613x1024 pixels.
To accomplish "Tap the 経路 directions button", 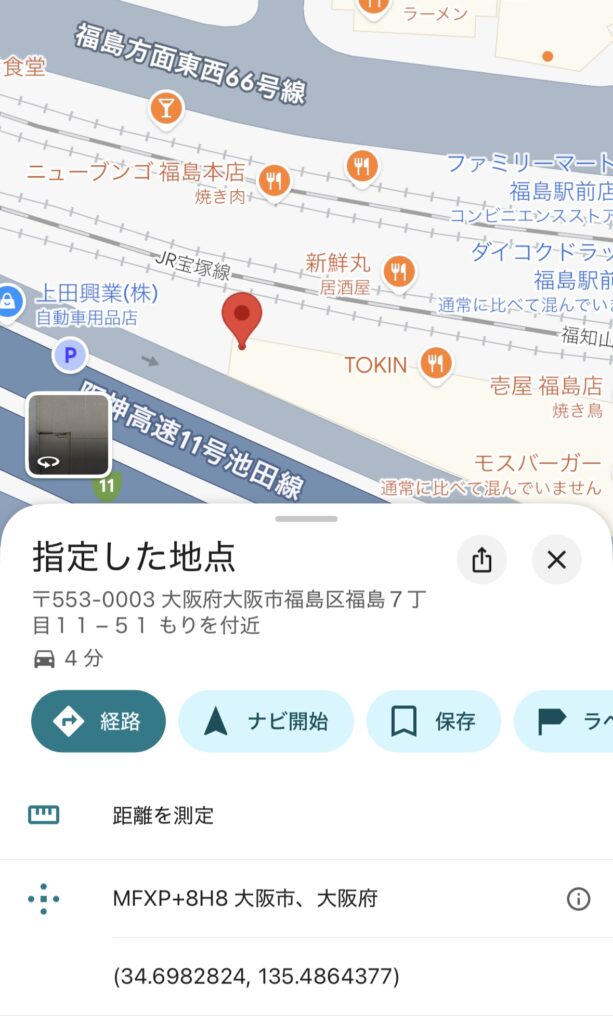I will [98, 721].
